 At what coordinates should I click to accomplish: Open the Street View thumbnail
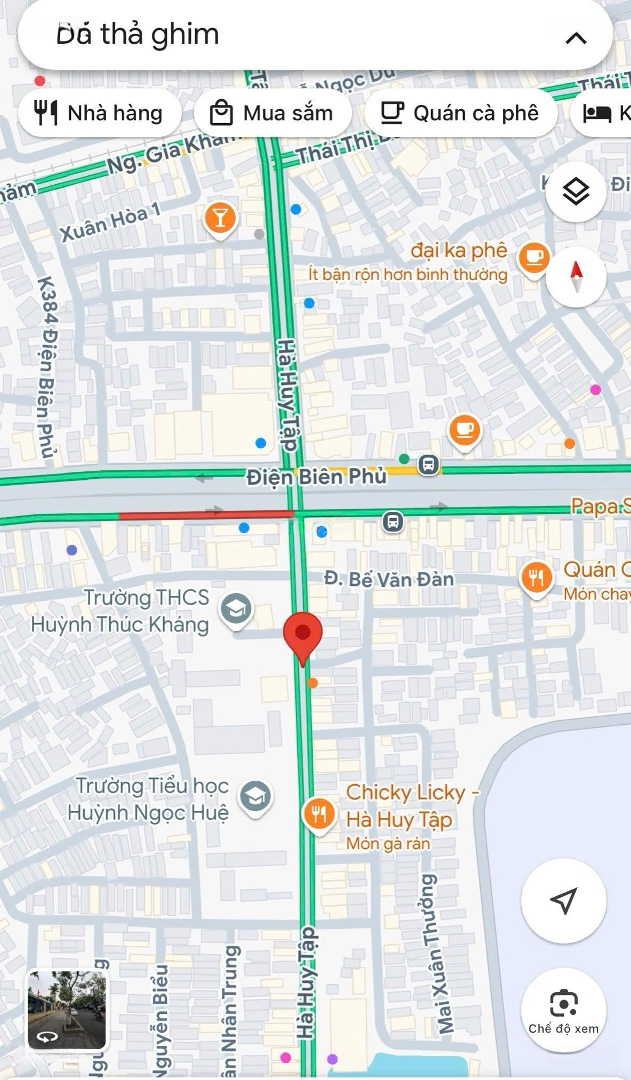click(67, 1009)
